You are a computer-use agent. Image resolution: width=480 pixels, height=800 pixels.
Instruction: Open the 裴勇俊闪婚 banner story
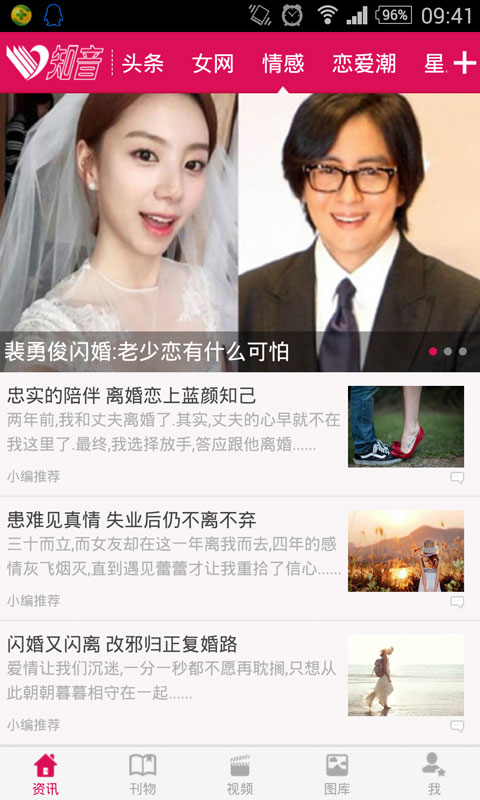point(240,233)
